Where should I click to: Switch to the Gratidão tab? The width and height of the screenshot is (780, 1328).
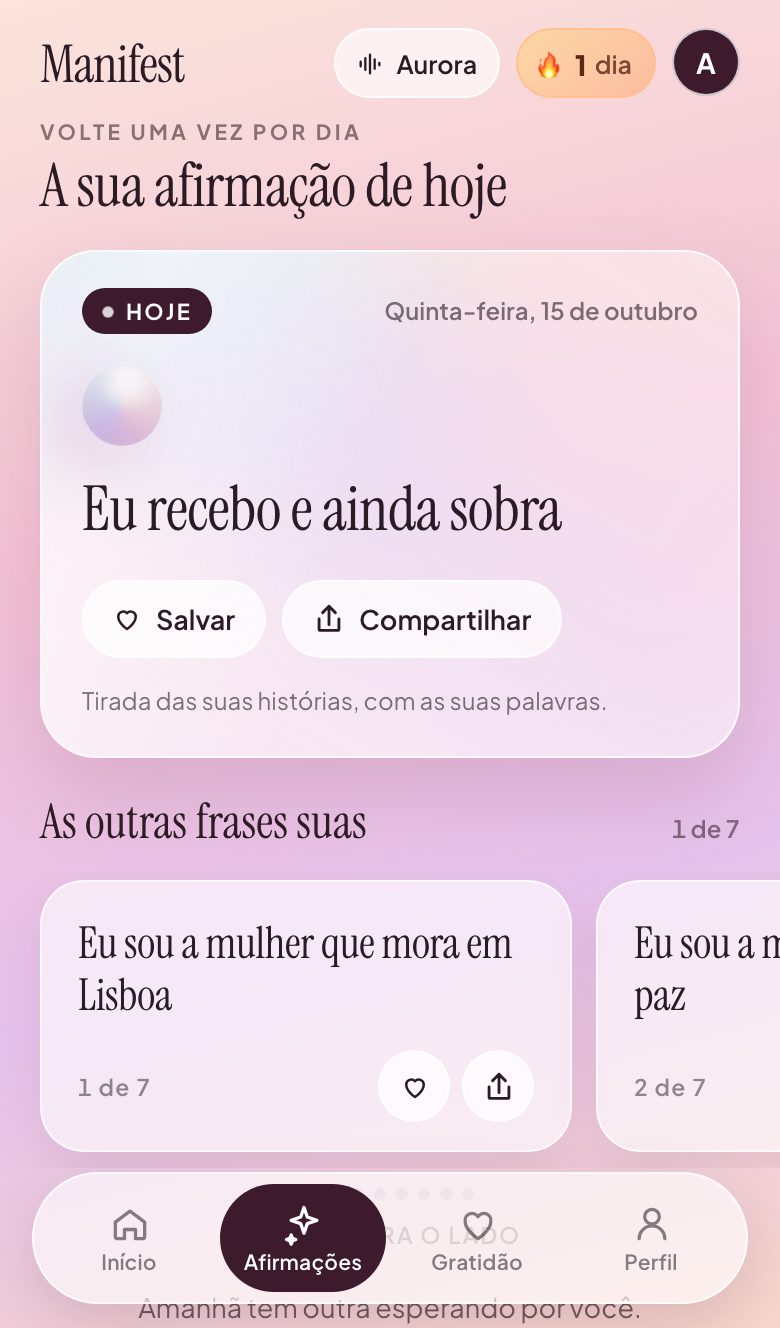pyautogui.click(x=477, y=1239)
